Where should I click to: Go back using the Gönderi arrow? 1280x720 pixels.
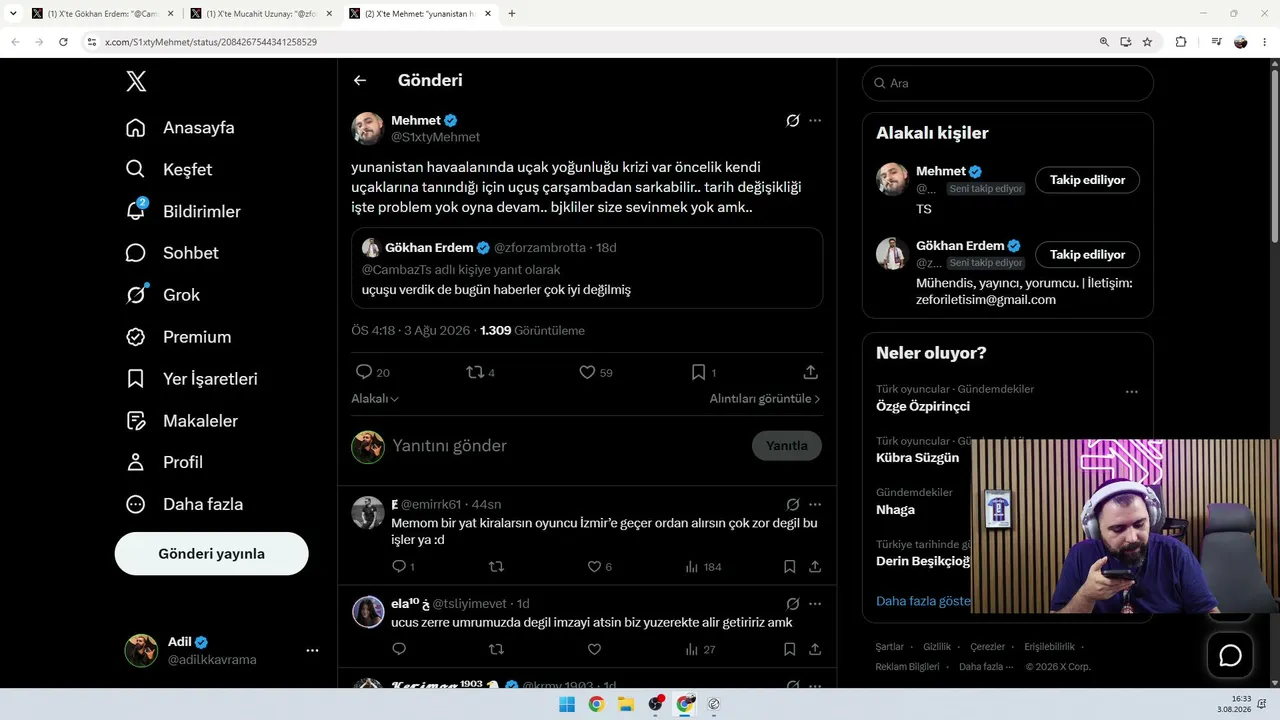click(360, 80)
